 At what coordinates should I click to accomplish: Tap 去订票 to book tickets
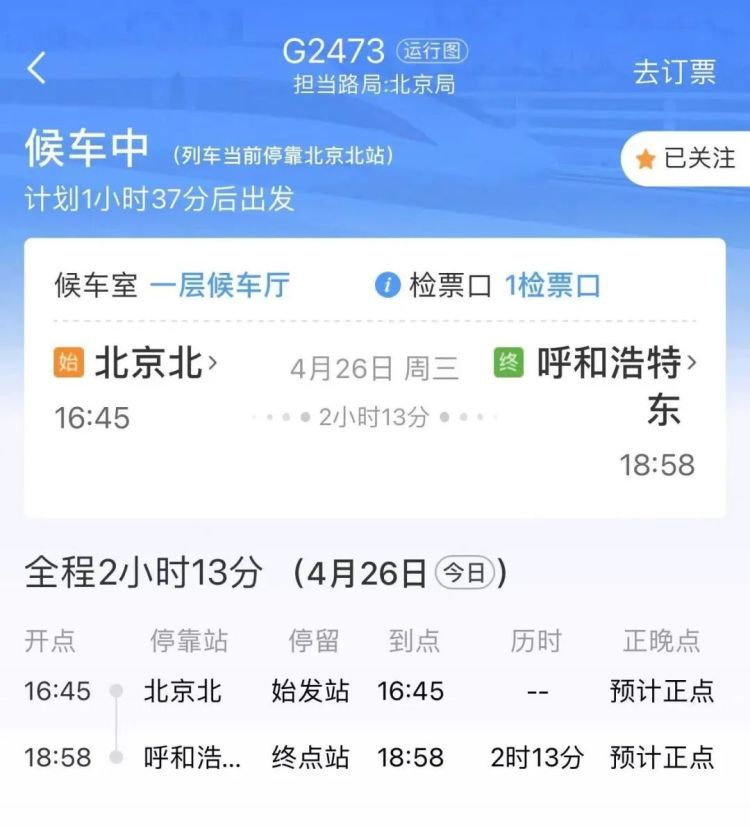(674, 71)
